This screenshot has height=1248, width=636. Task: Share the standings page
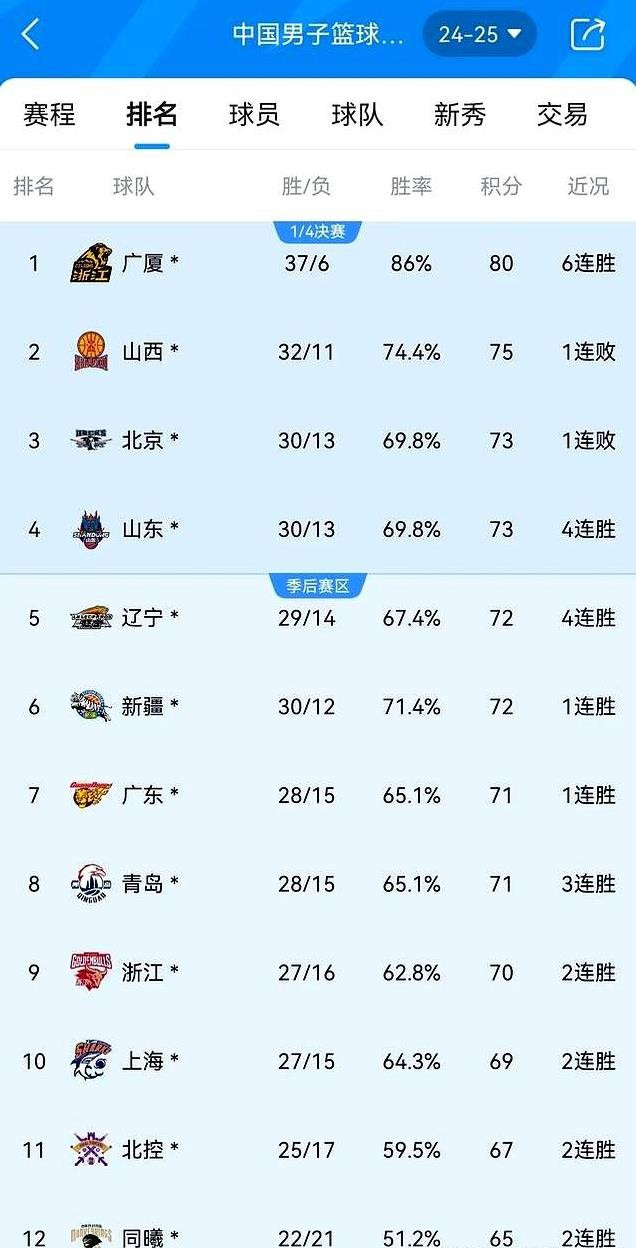[x=588, y=34]
